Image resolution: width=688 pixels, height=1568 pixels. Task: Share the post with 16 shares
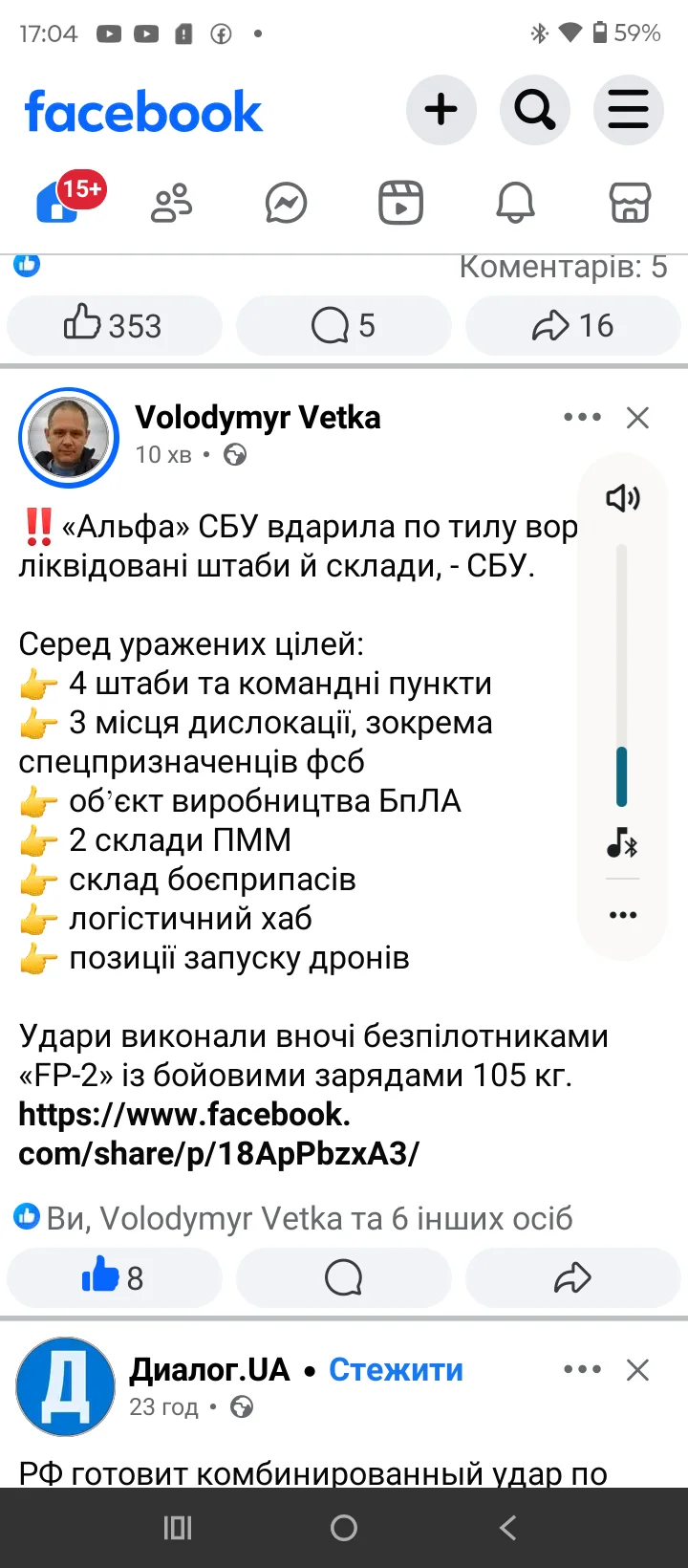(x=572, y=325)
